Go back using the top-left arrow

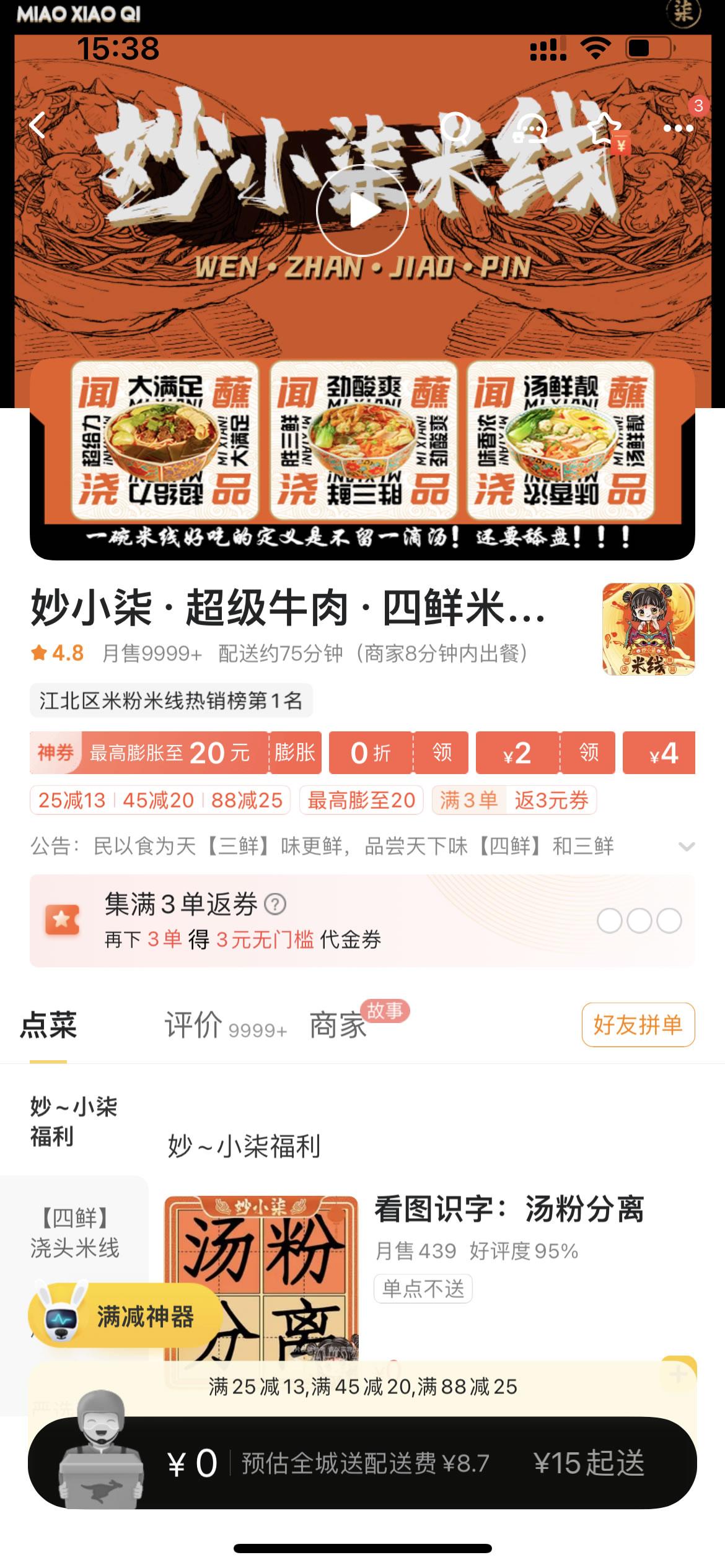(x=38, y=126)
